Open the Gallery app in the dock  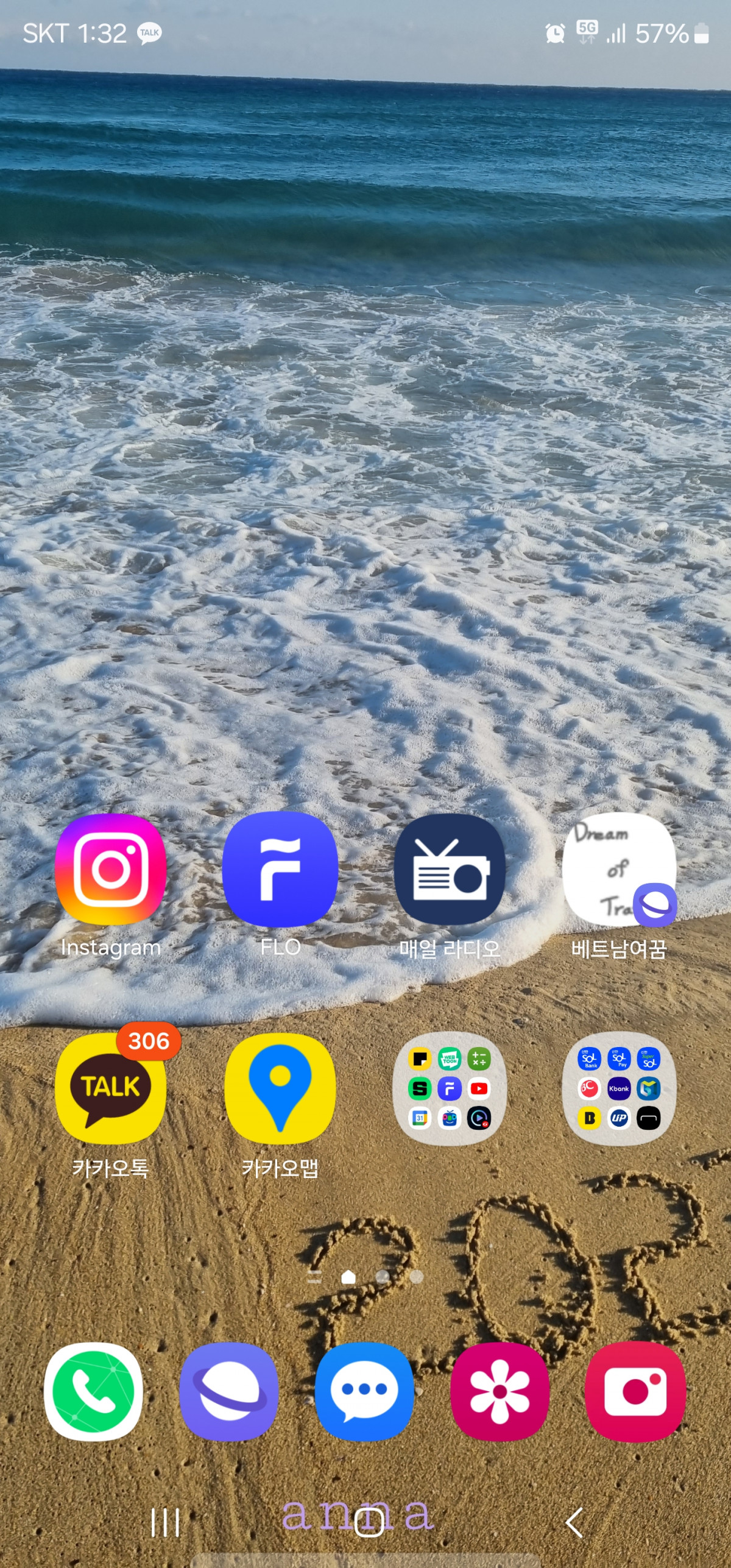[x=500, y=1391]
